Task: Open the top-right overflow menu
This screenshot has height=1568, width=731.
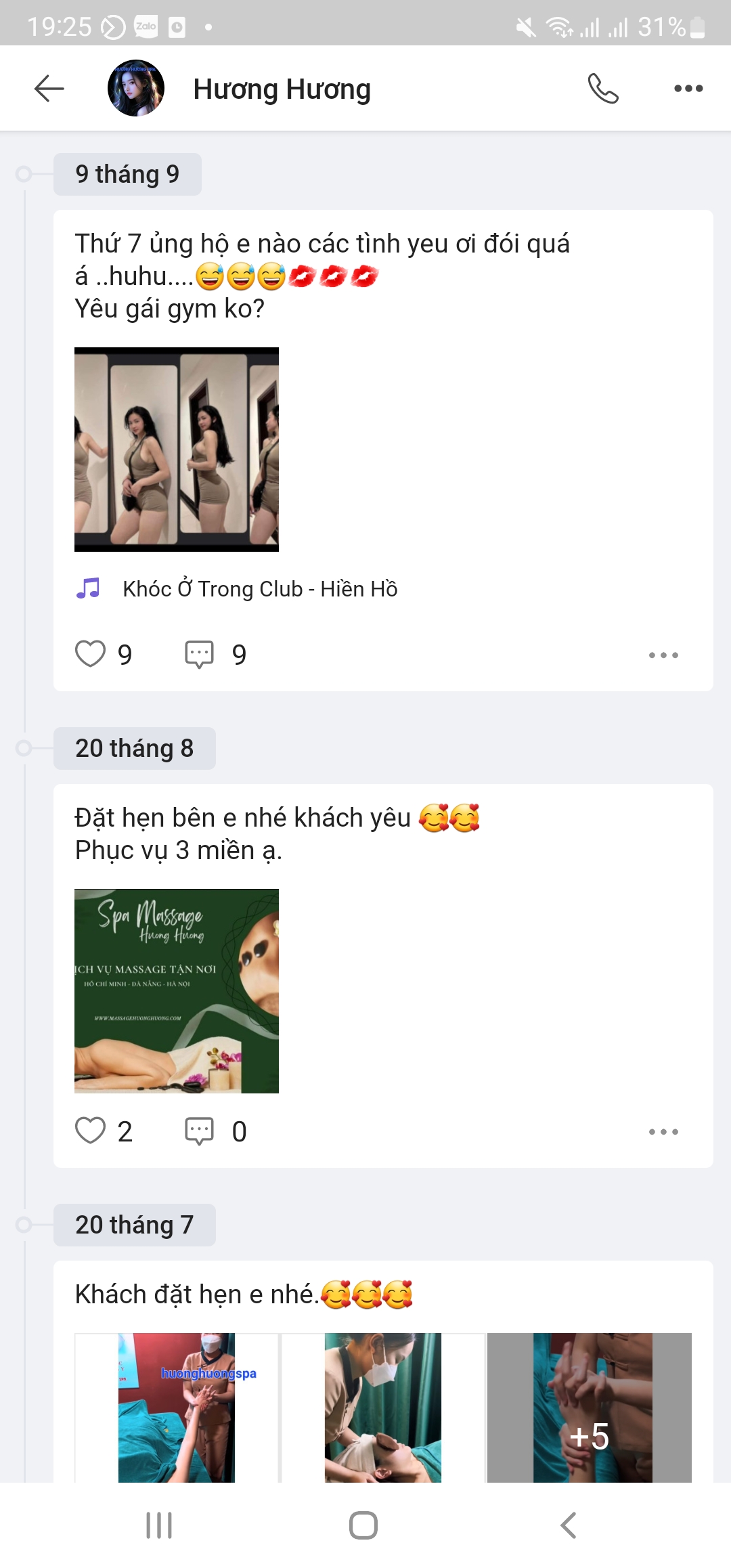Action: coord(688,89)
